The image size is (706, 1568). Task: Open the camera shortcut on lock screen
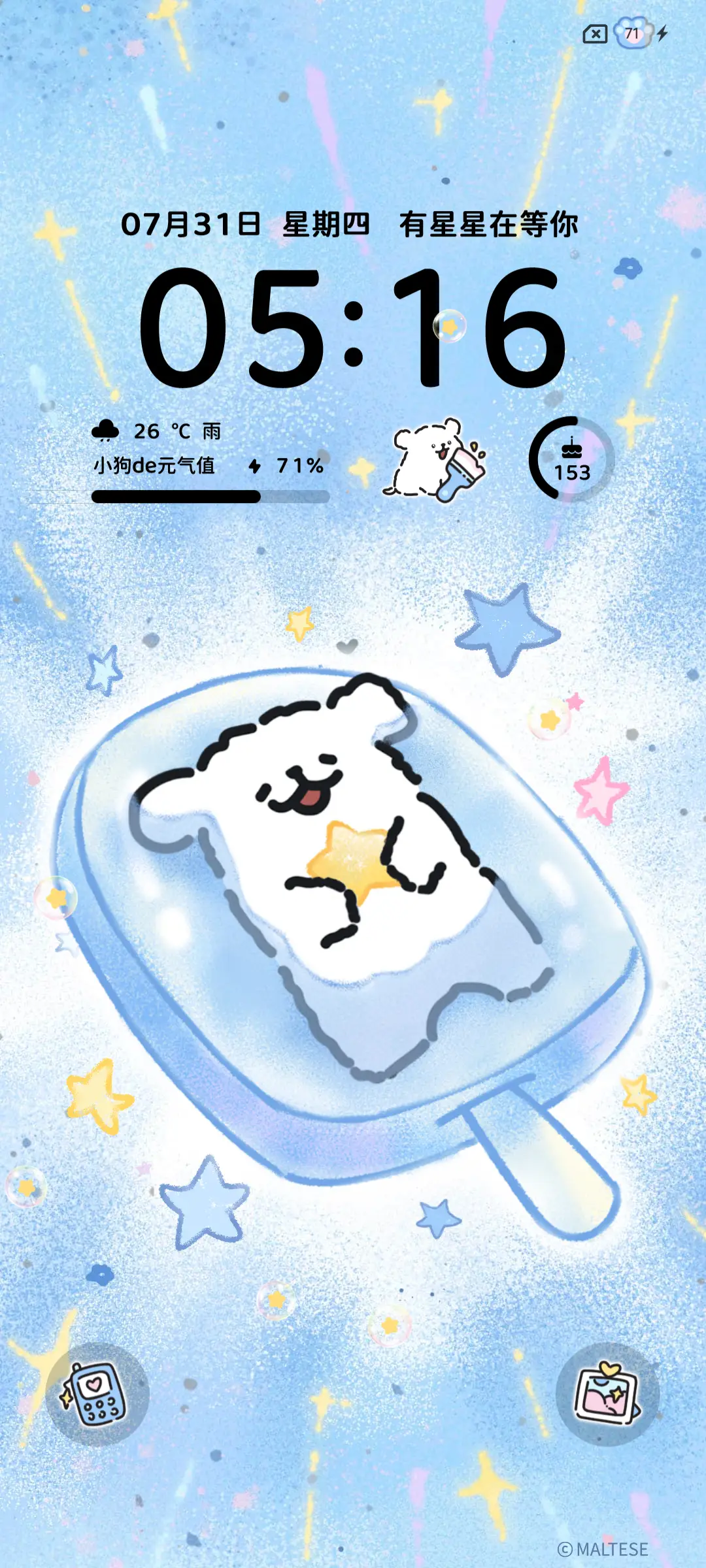(x=607, y=1394)
